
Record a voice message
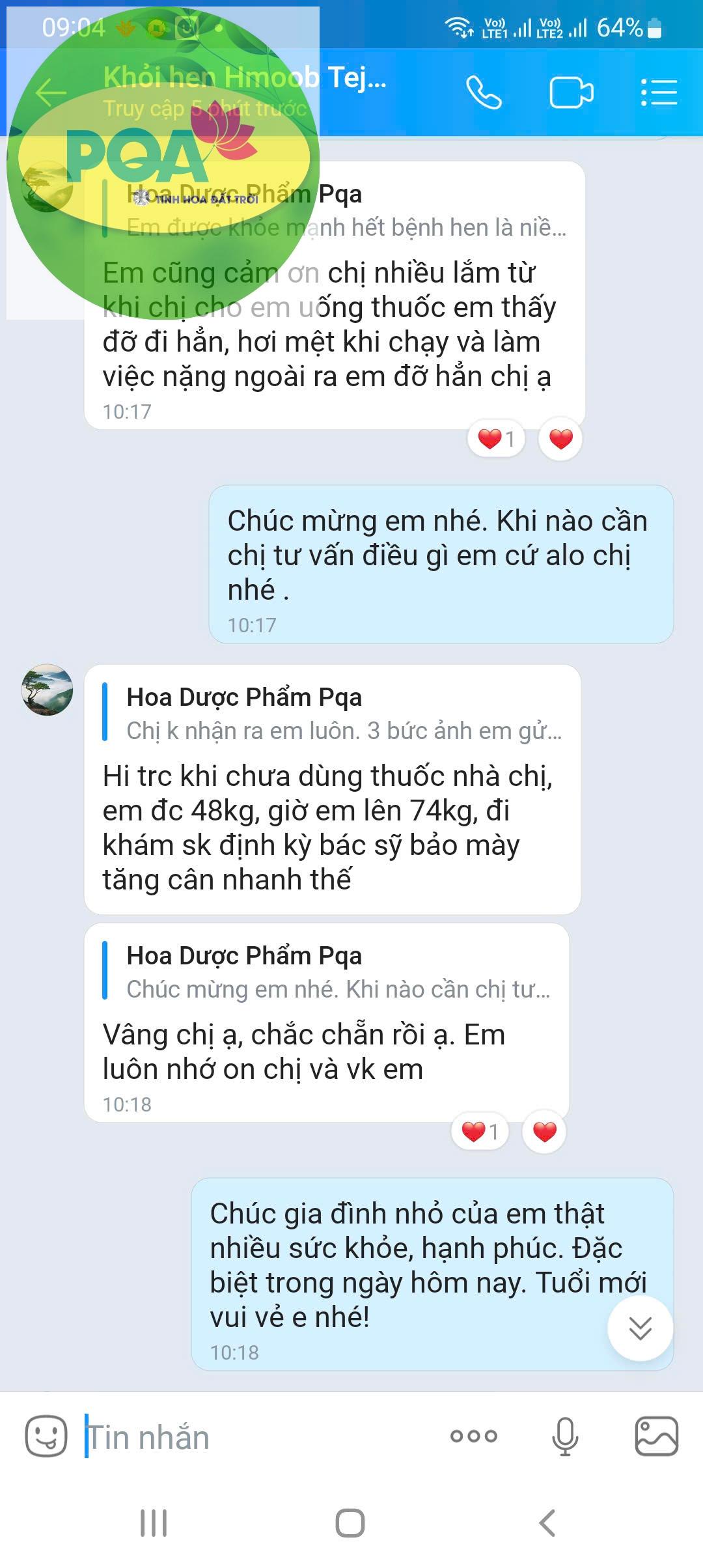[564, 1436]
